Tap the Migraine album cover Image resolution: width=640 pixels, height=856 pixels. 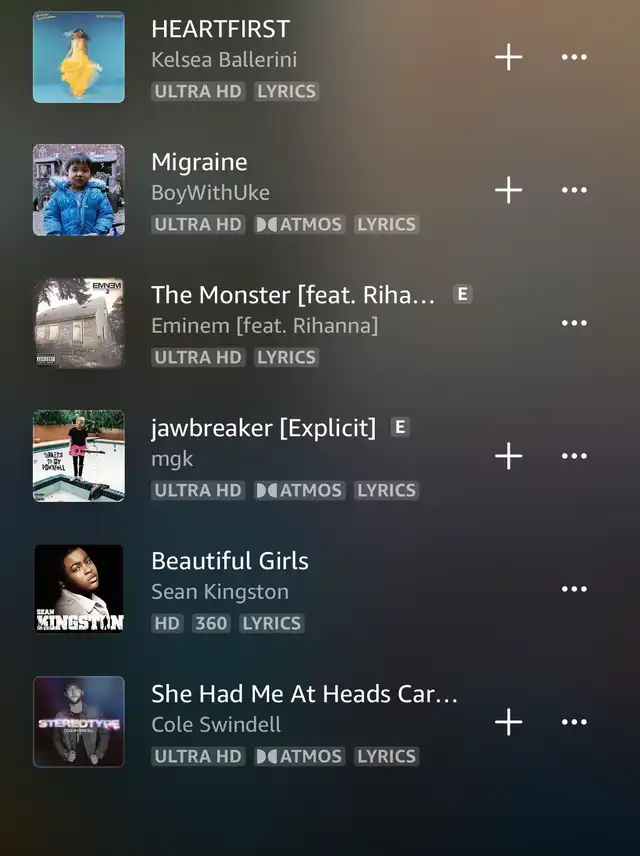pos(79,190)
